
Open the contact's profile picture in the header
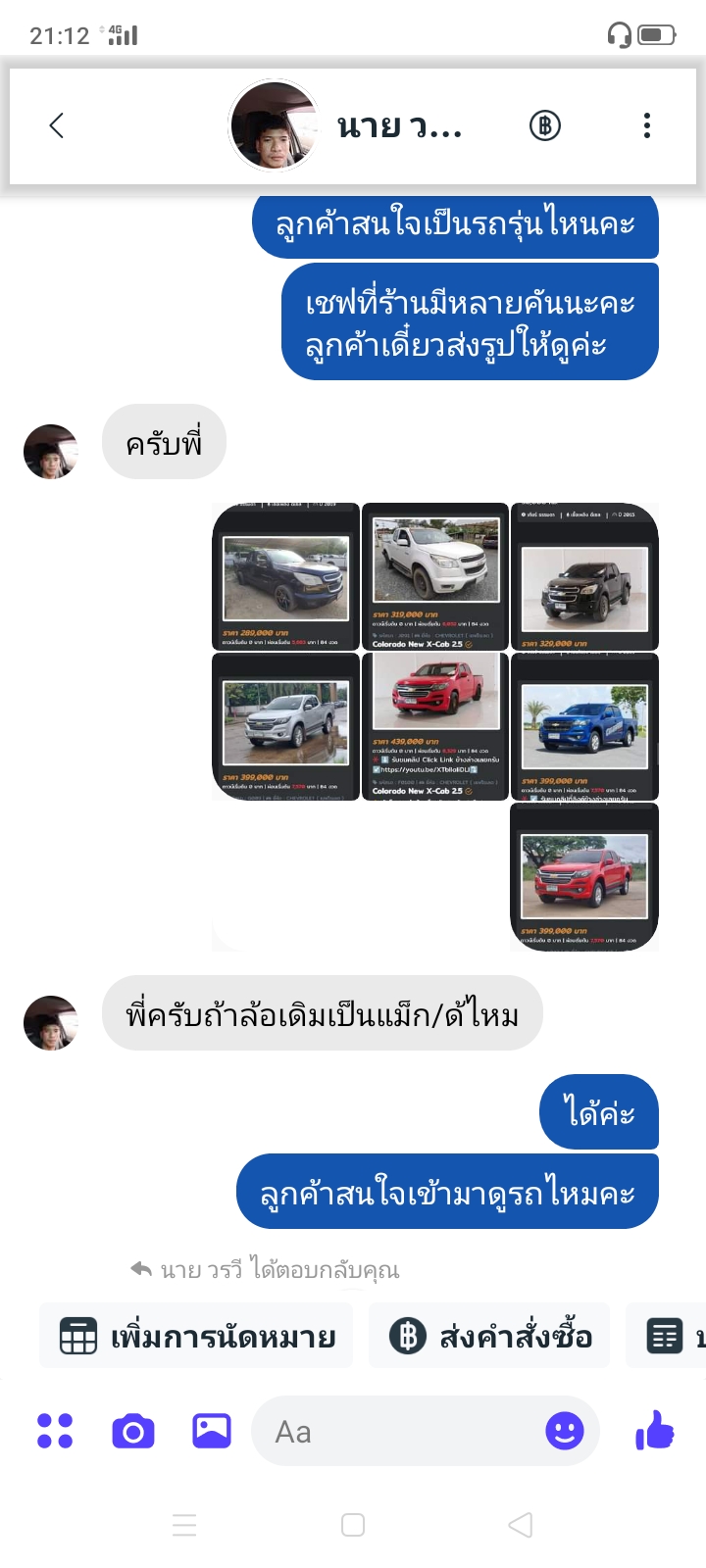click(x=275, y=125)
